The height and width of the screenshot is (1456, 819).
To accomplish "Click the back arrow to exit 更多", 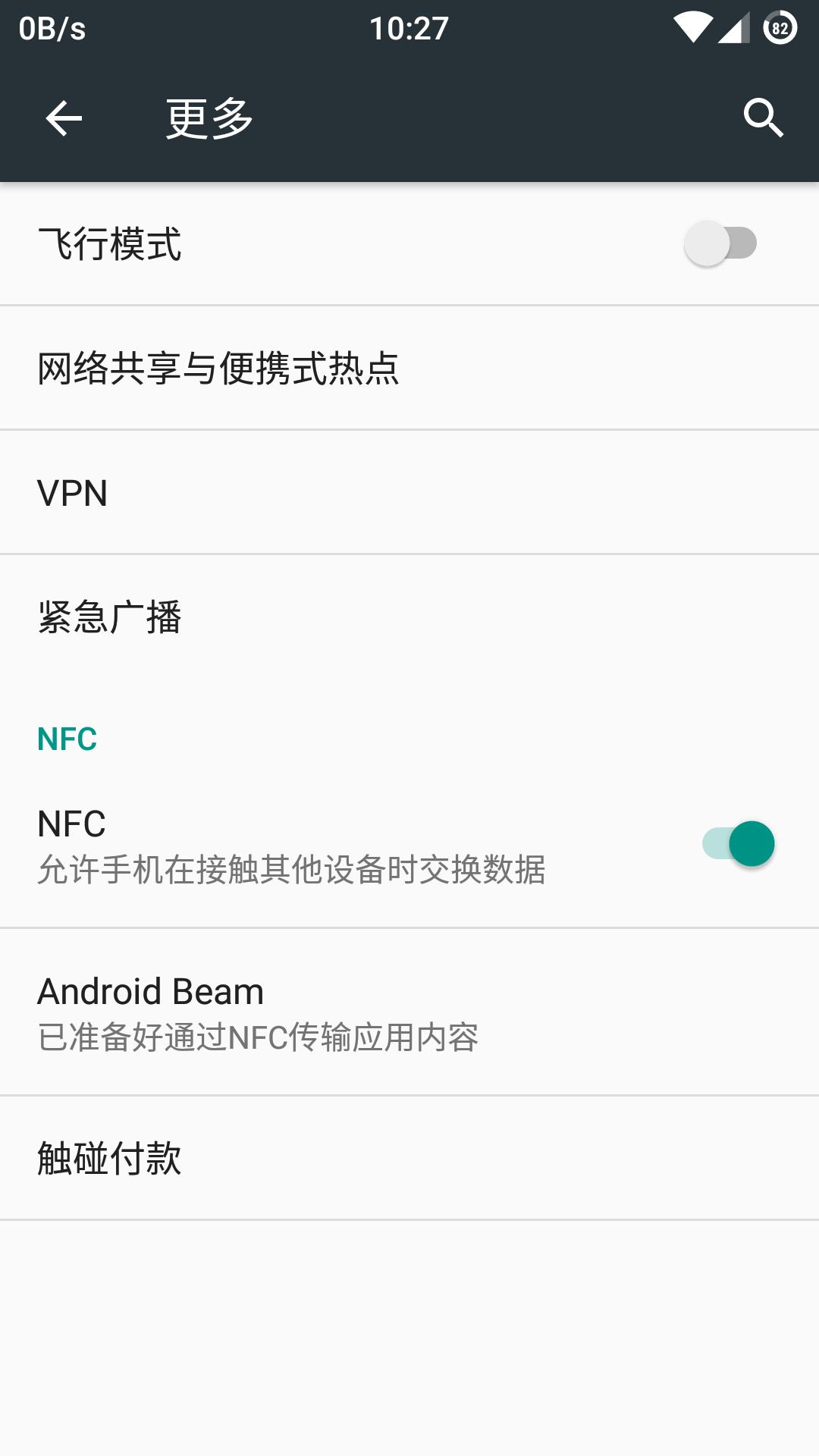I will pos(64,118).
